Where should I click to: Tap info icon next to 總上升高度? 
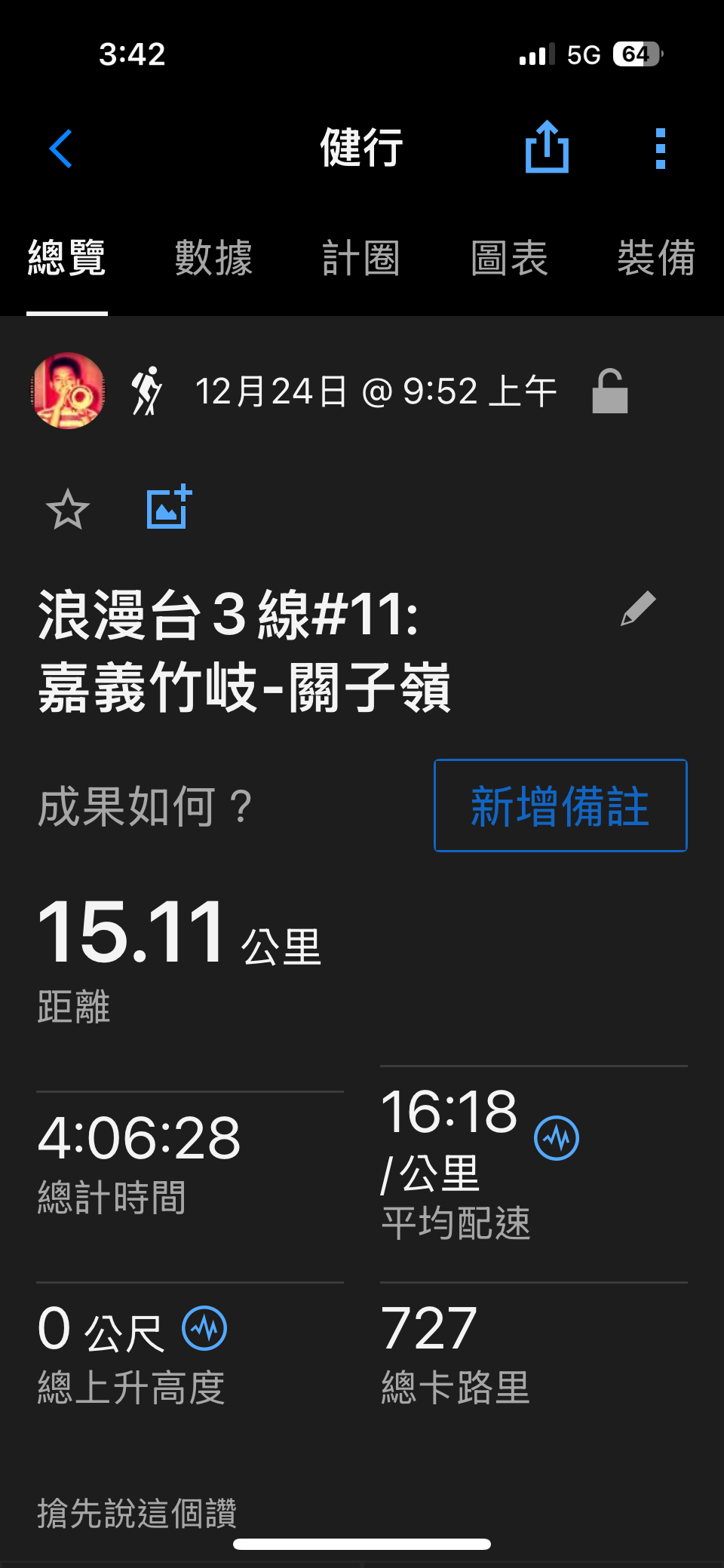pos(204,1328)
